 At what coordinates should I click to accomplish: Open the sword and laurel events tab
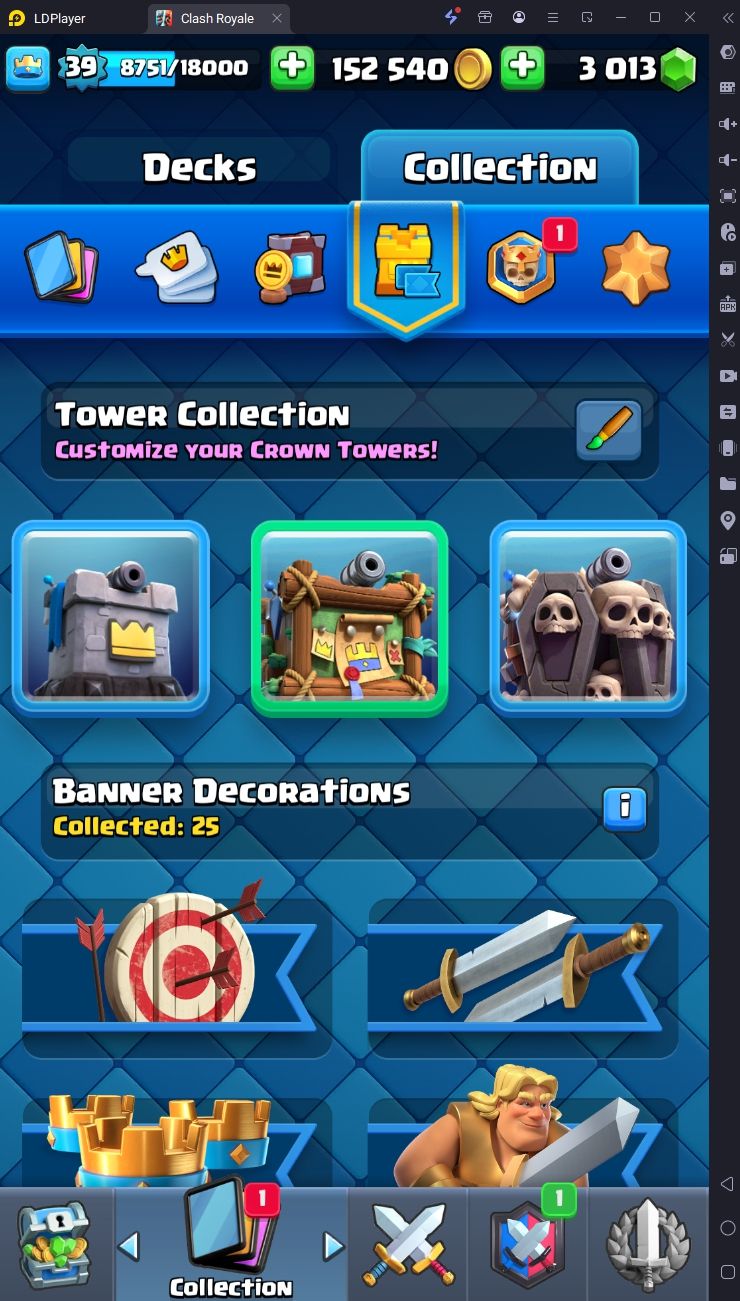click(650, 1244)
